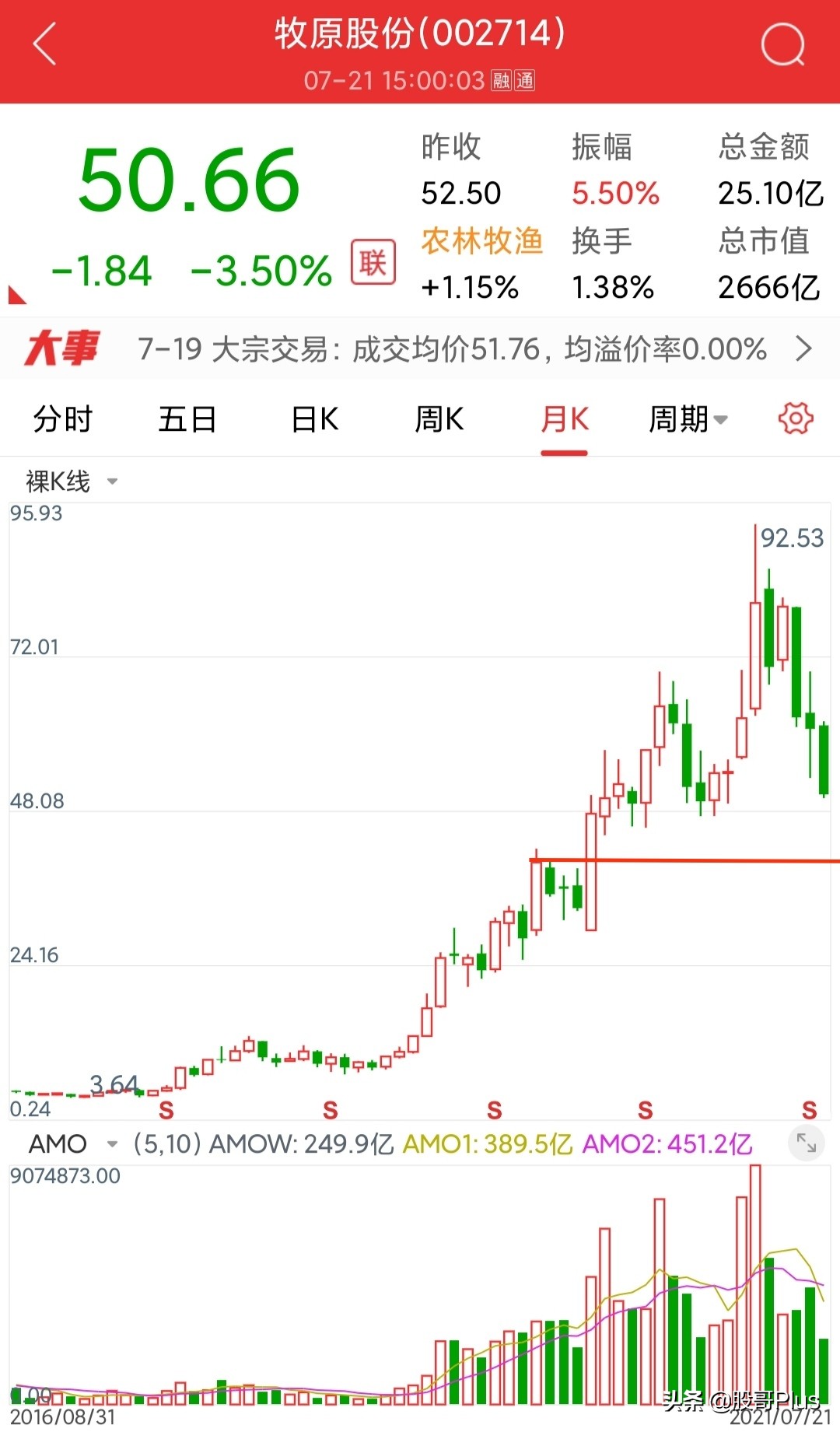Open the 农林牧渔 sector link
Image resolution: width=840 pixels, height=1432 pixels.
coord(481,241)
